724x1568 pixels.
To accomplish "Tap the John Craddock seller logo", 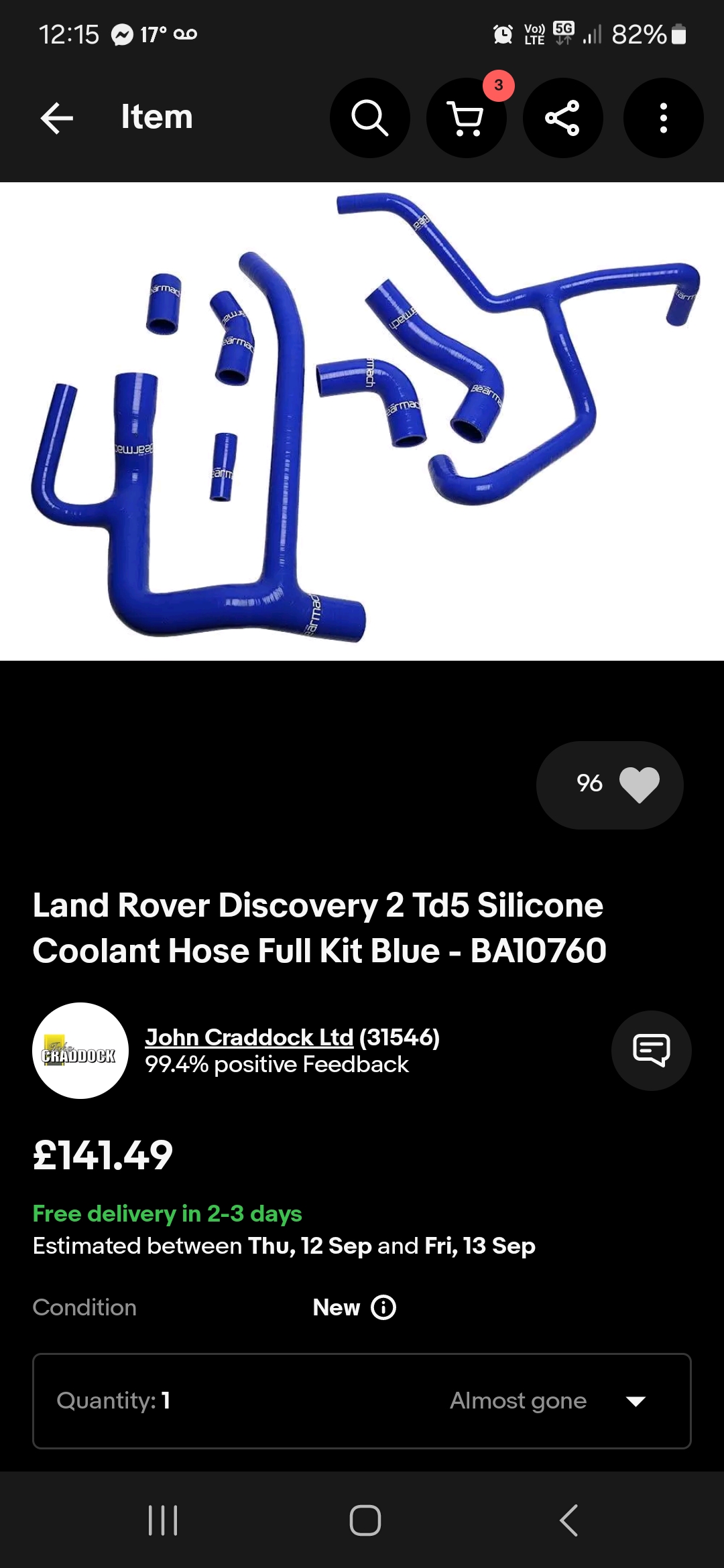I will 80,1051.
